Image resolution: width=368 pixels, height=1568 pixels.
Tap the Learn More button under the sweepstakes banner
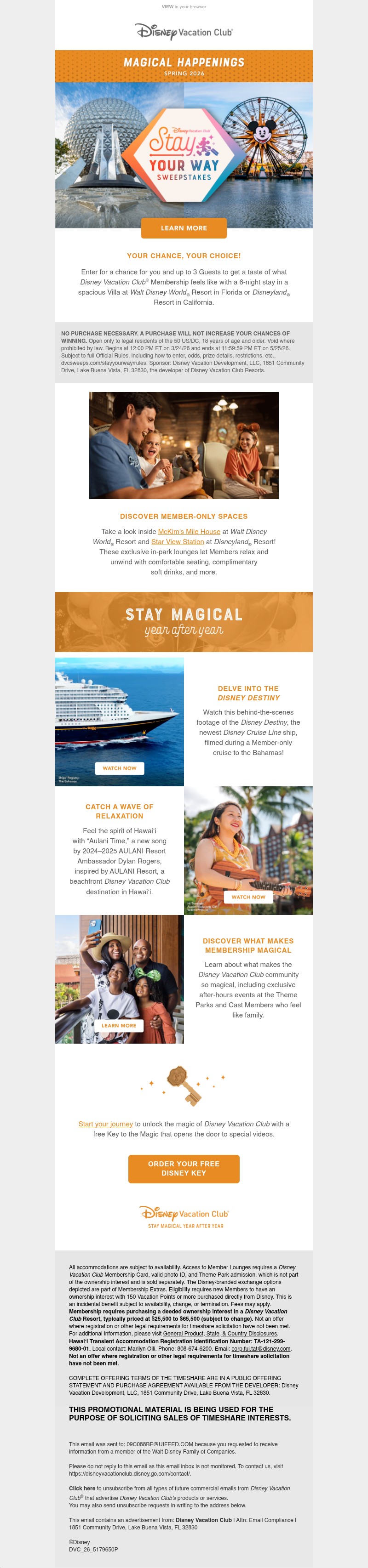pyautogui.click(x=184, y=228)
